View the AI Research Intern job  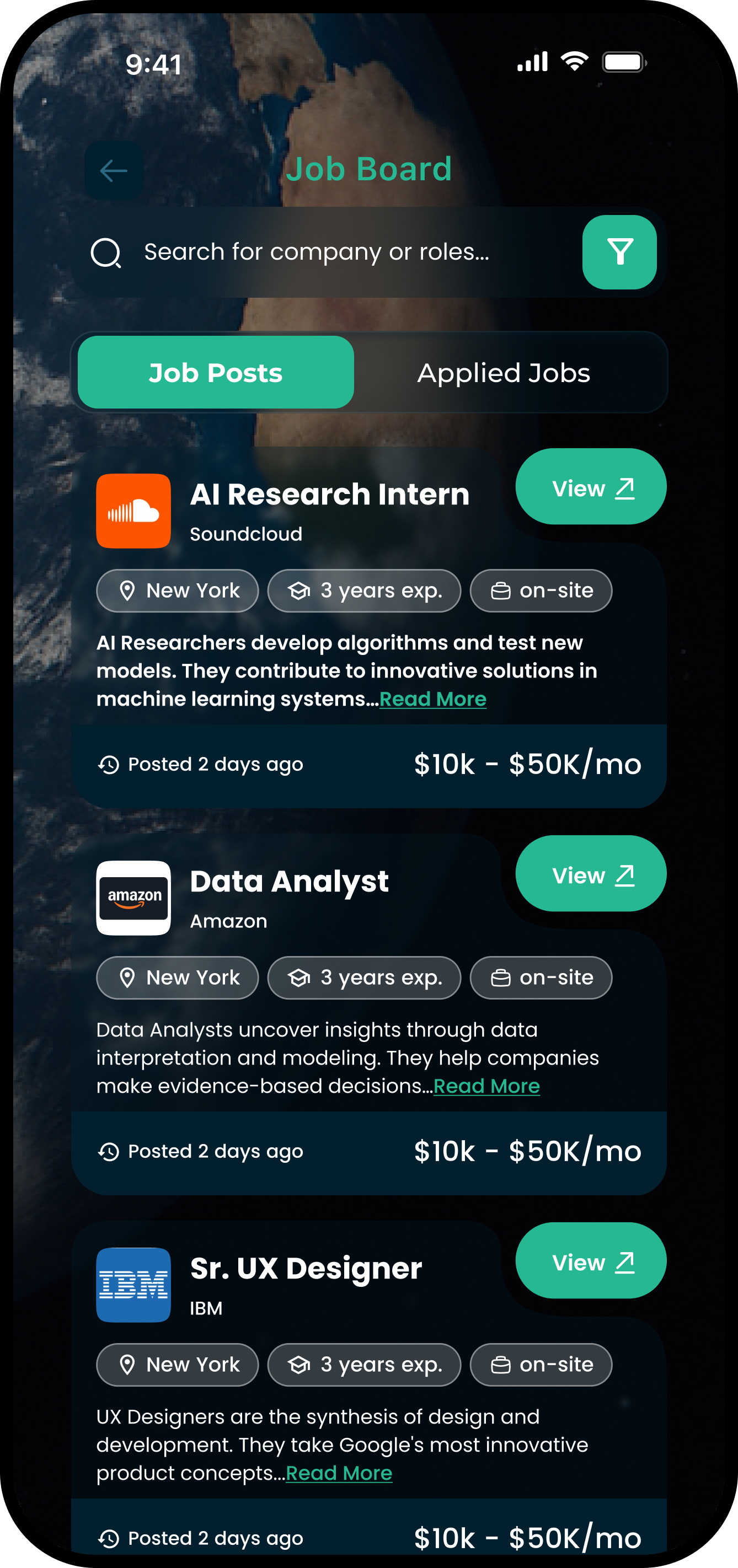590,486
